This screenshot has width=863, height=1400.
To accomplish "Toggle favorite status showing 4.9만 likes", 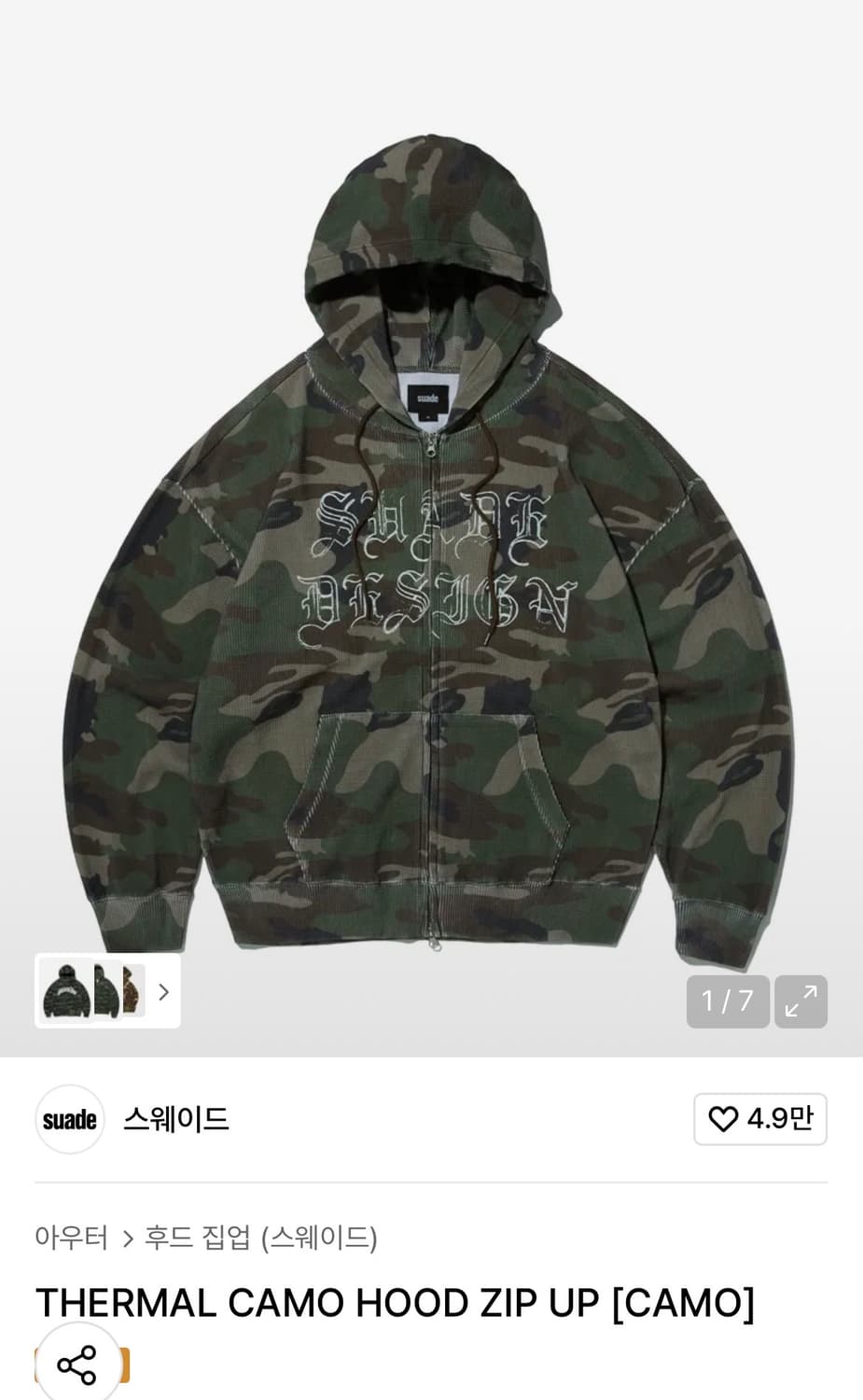I will tap(759, 1118).
